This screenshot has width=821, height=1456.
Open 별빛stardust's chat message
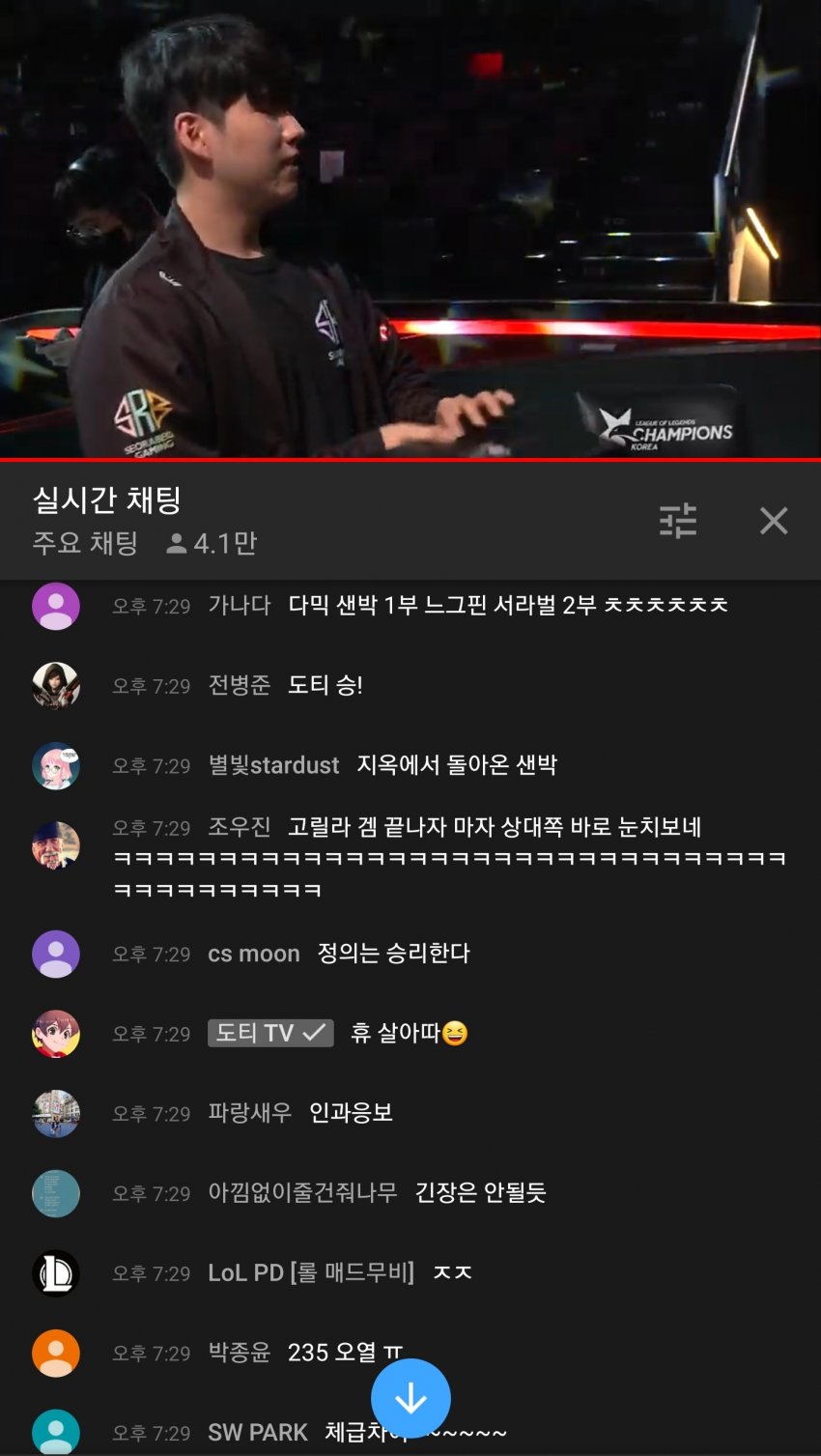tap(456, 765)
